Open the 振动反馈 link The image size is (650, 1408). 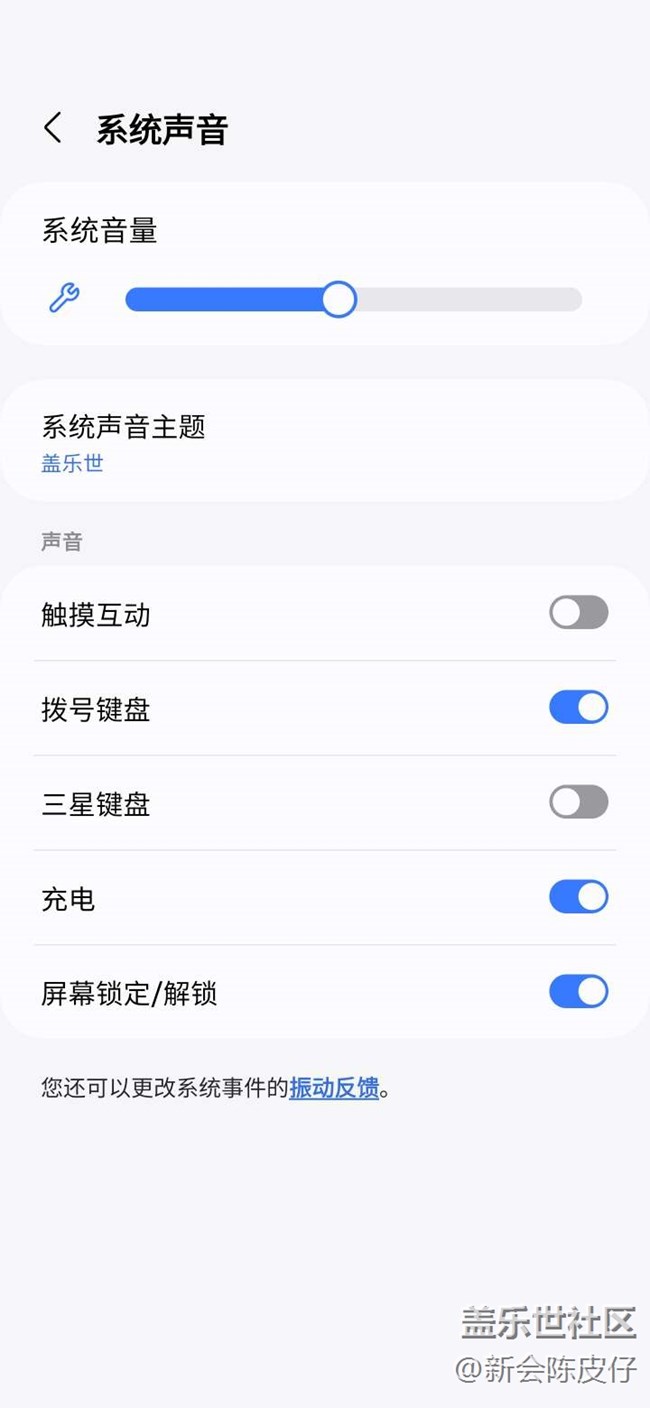click(334, 1088)
